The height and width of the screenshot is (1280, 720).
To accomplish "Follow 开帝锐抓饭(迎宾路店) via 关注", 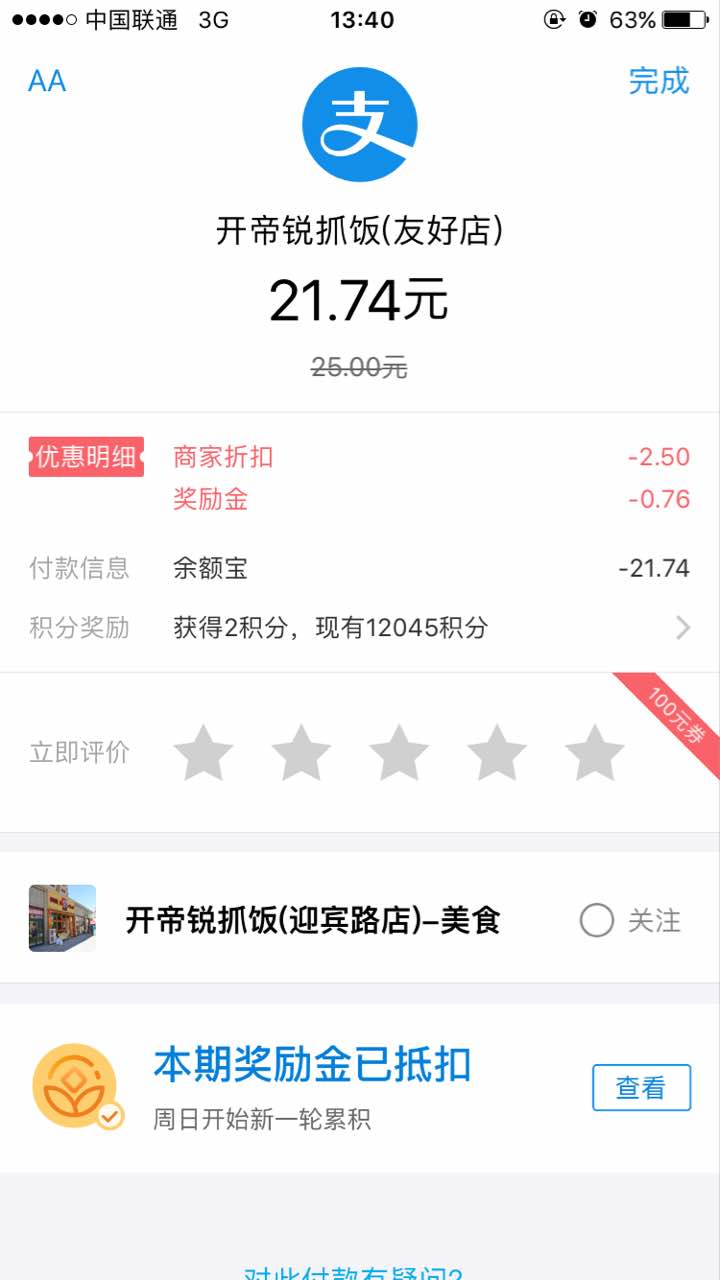I will 630,920.
